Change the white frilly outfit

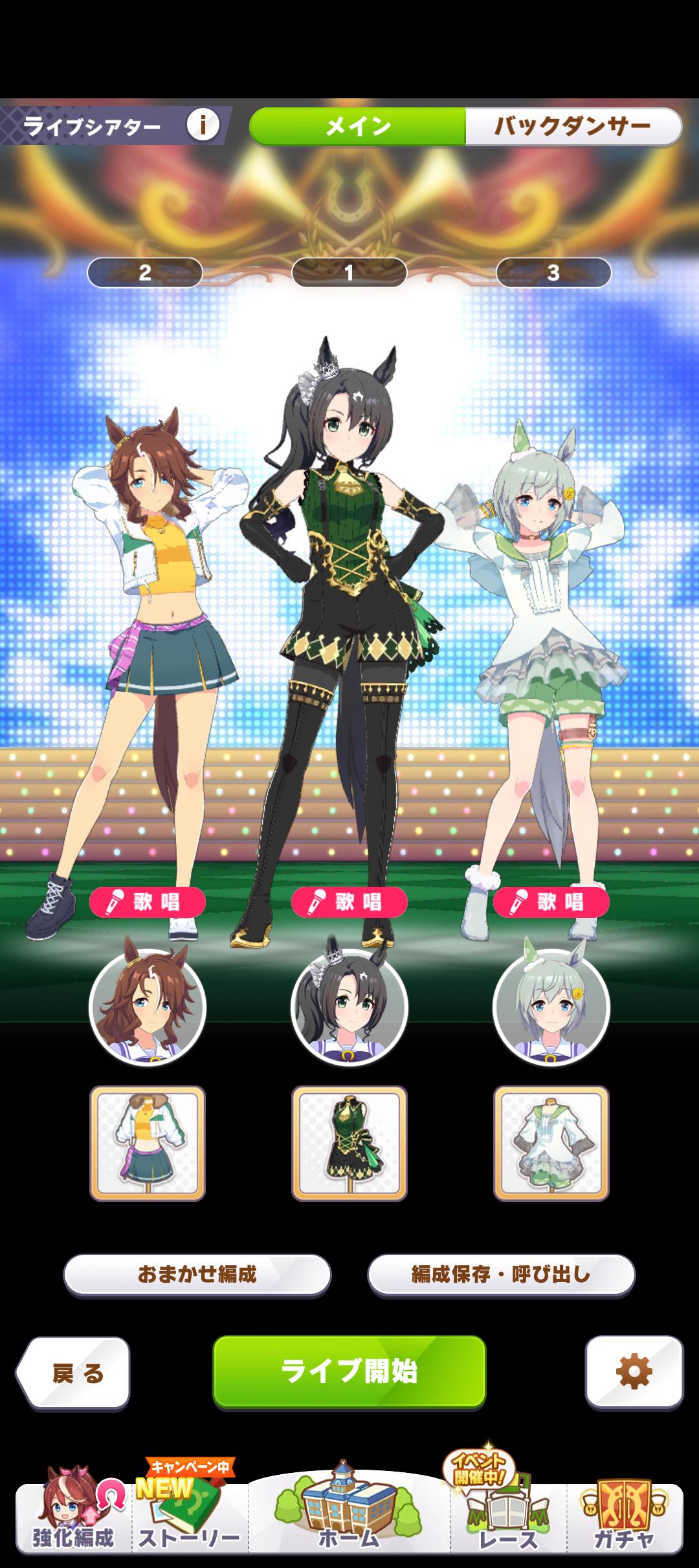(551, 1143)
